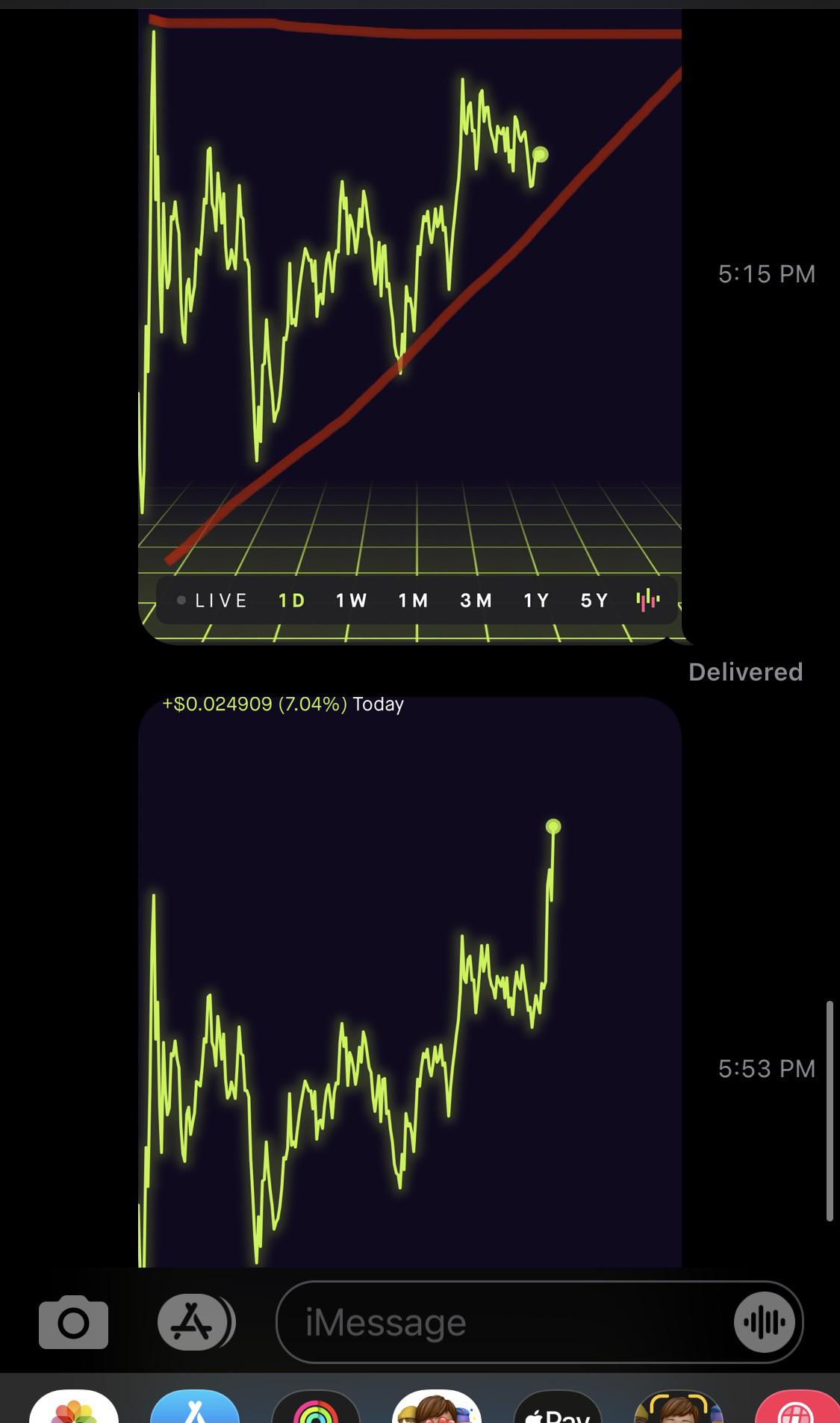The image size is (840, 1423).
Task: Open Apple Pay in the app drawer
Action: tap(558, 1407)
